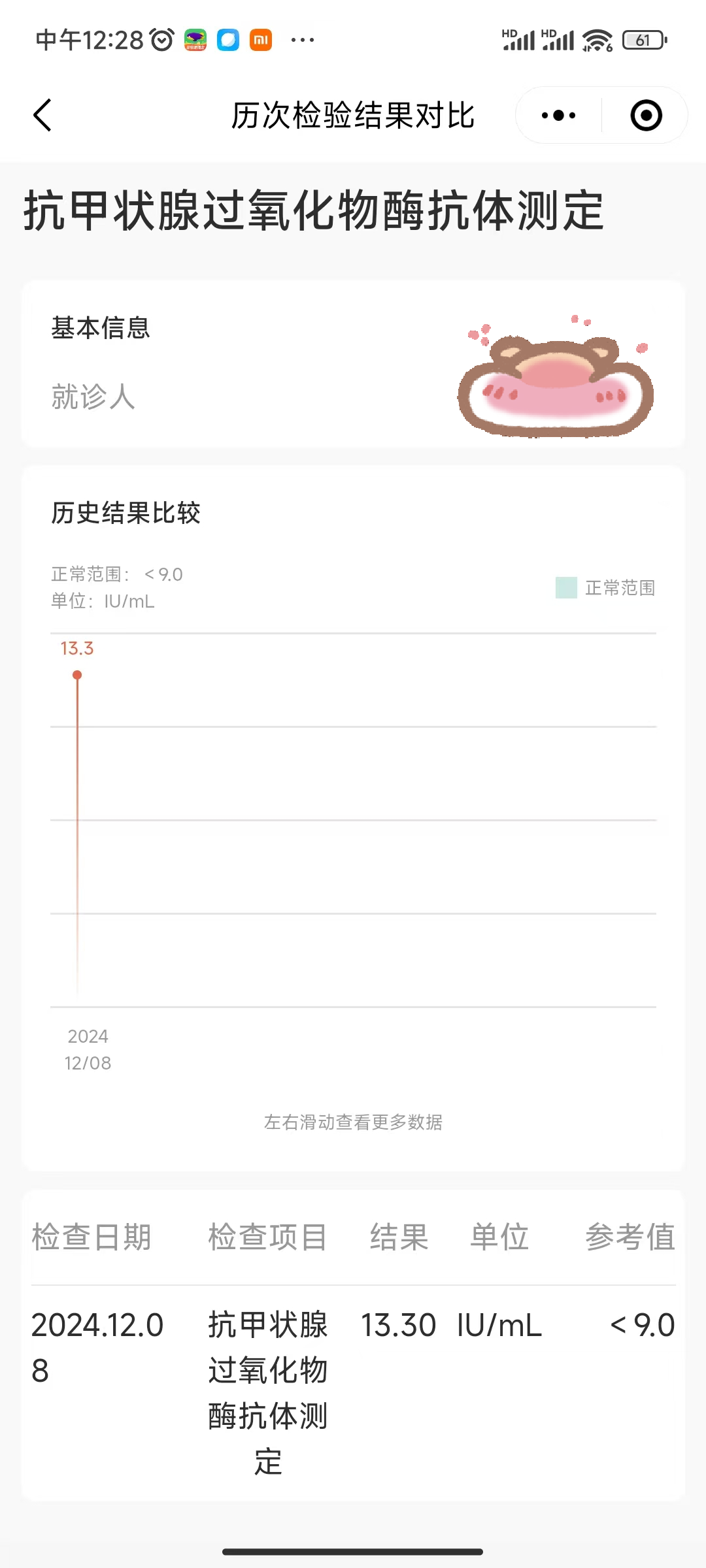Close the mini program via the circle icon
Screen dimensions: 706x1568
(646, 116)
